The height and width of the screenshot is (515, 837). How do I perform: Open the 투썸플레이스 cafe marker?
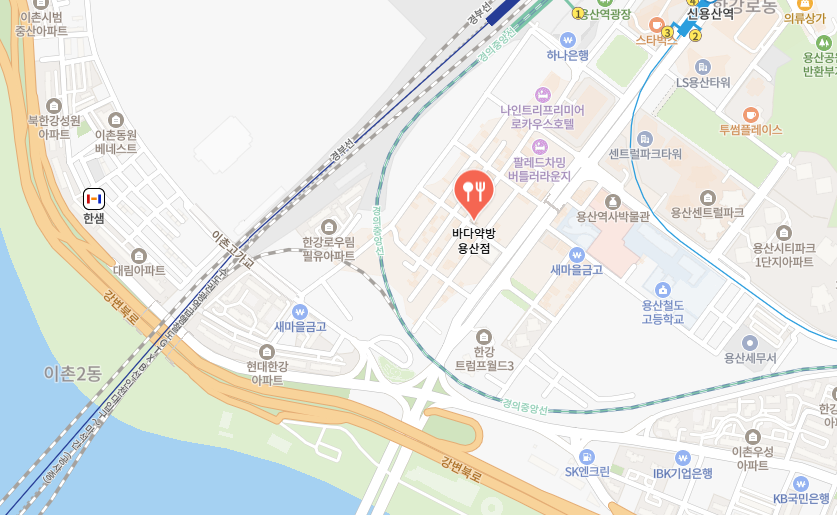click(x=750, y=114)
